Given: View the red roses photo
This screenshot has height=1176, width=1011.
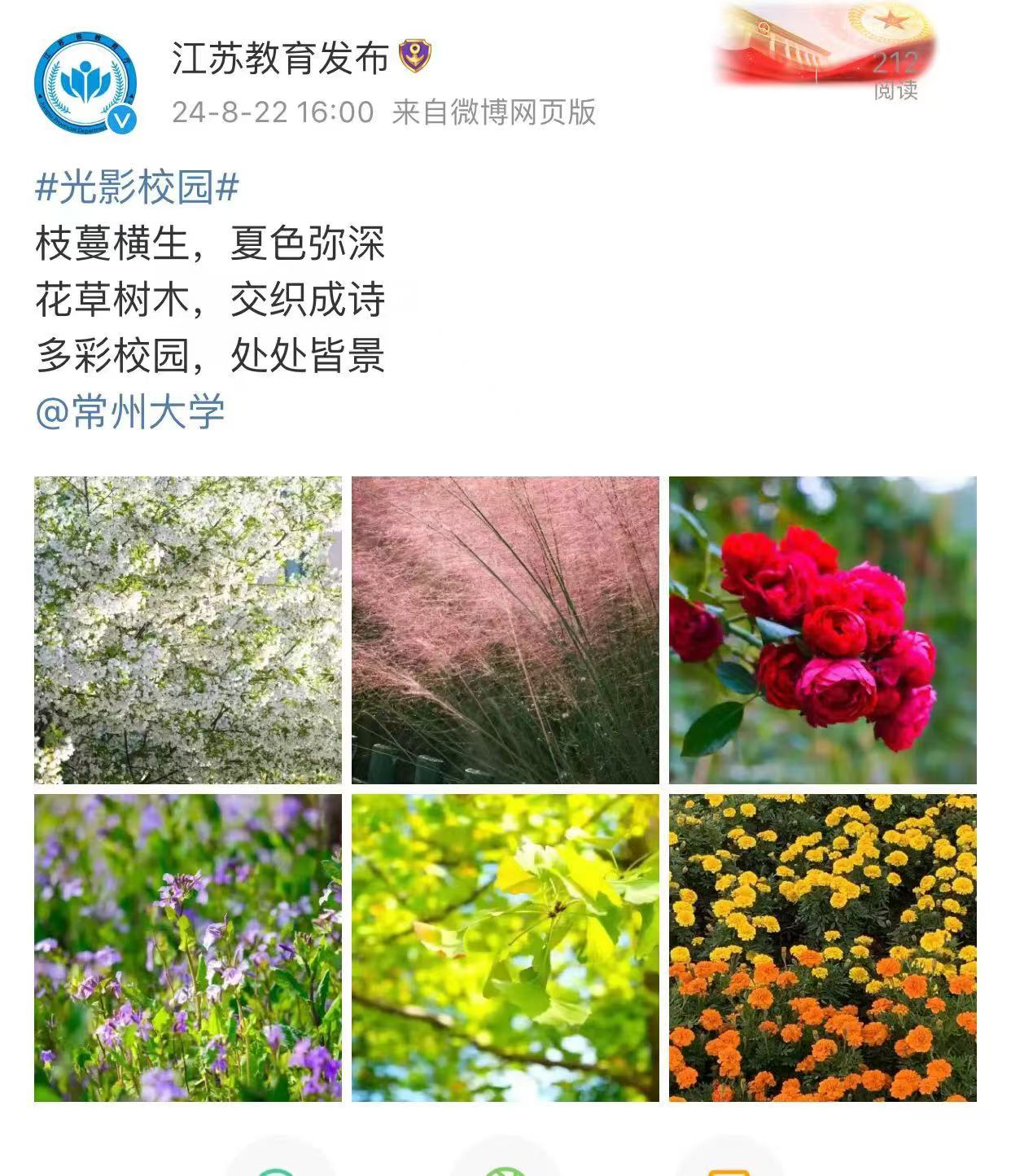Looking at the screenshot, I should point(822,630).
